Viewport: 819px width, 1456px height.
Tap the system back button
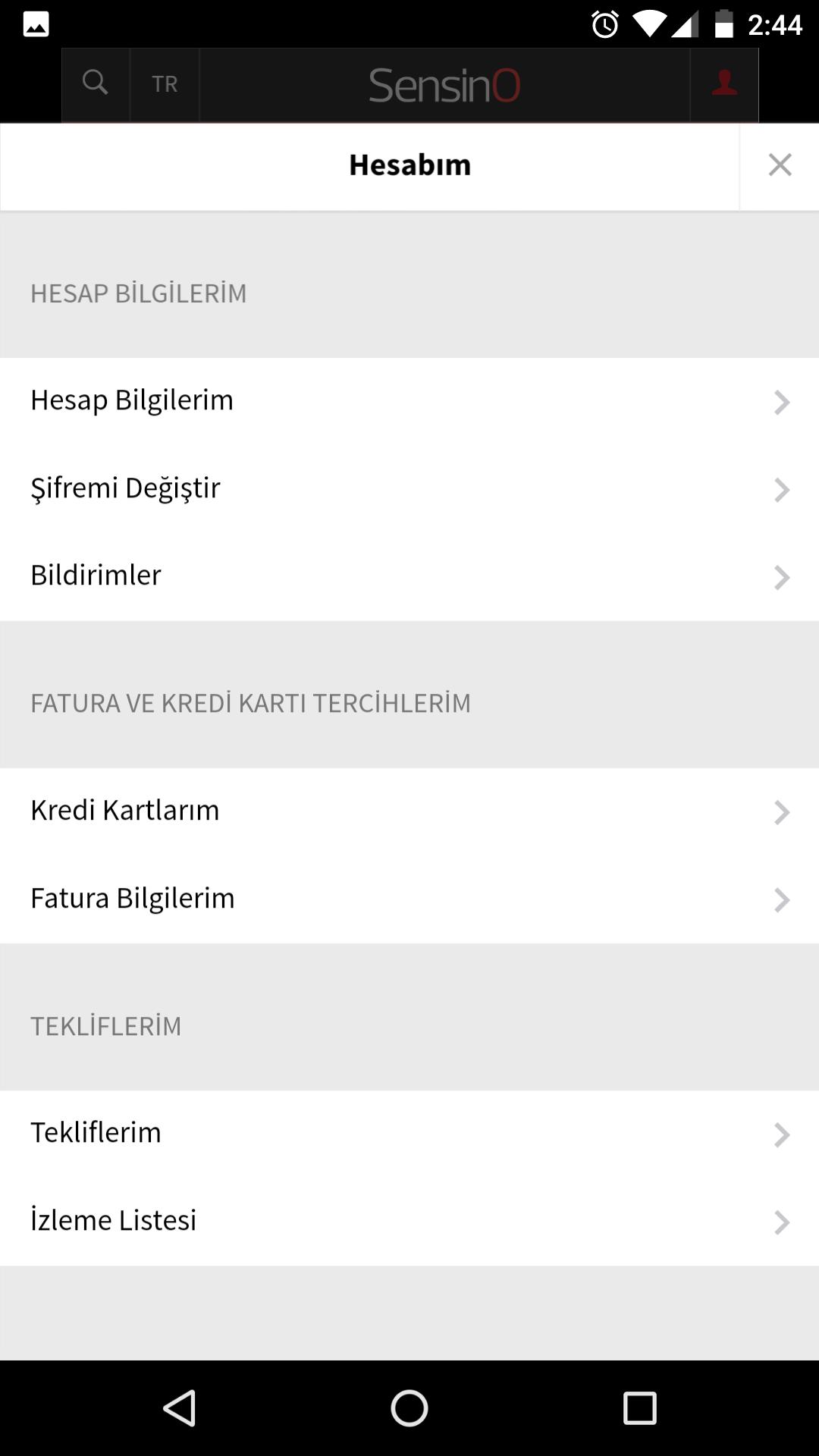(x=180, y=1408)
